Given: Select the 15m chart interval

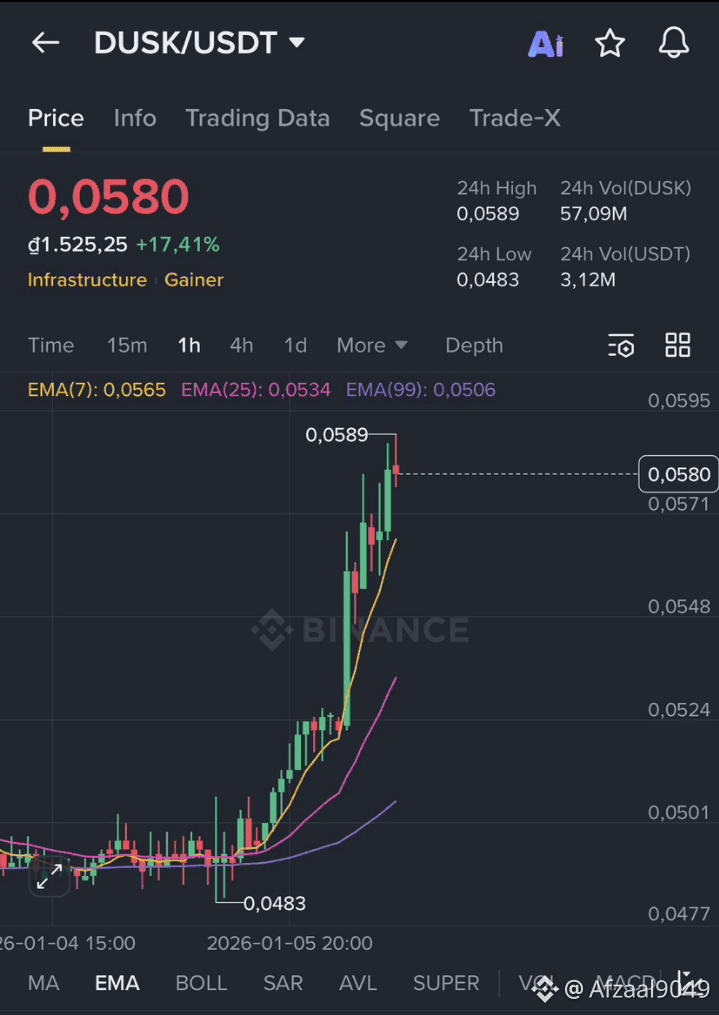Looking at the screenshot, I should [127, 345].
